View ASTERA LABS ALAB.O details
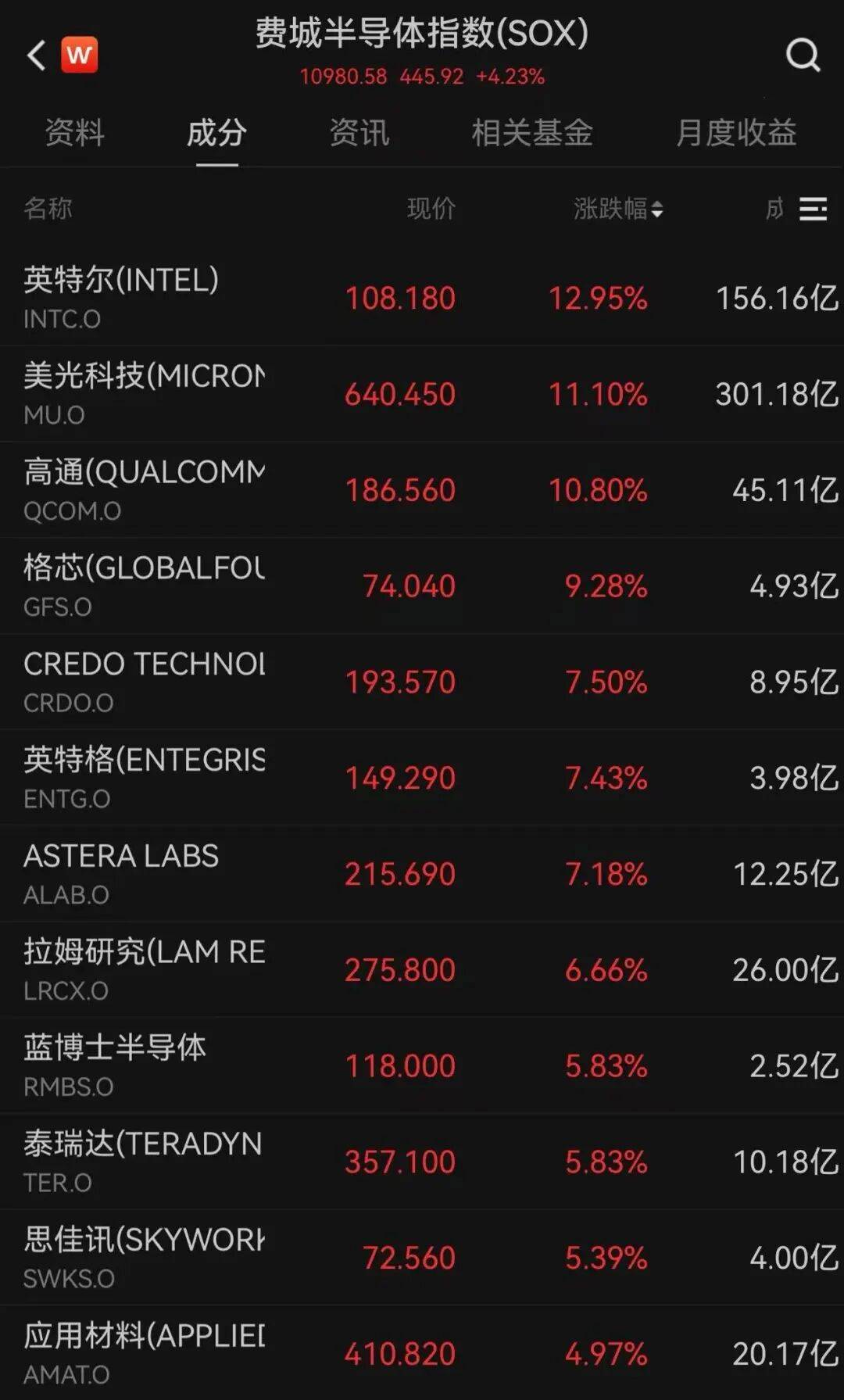This screenshot has height=1400, width=844. pyautogui.click(x=422, y=874)
